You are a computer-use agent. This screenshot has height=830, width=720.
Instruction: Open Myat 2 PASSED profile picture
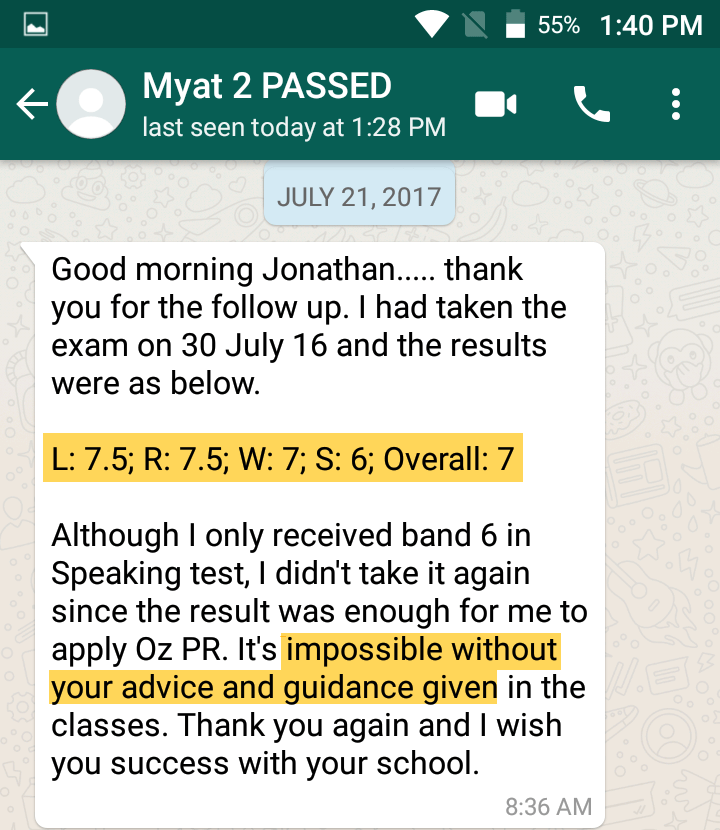[91, 104]
